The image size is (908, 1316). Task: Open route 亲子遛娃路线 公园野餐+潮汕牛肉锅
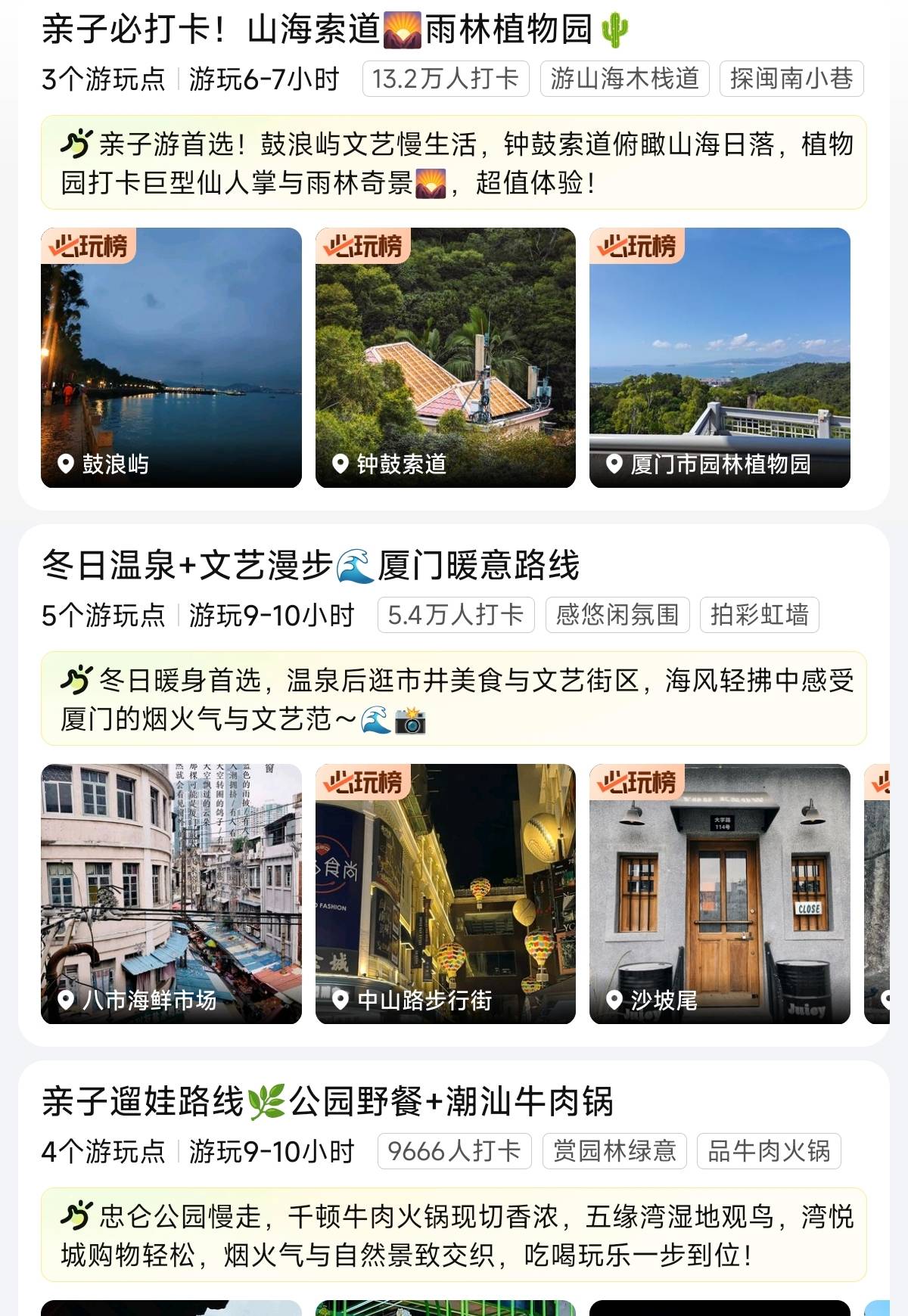[327, 1102]
